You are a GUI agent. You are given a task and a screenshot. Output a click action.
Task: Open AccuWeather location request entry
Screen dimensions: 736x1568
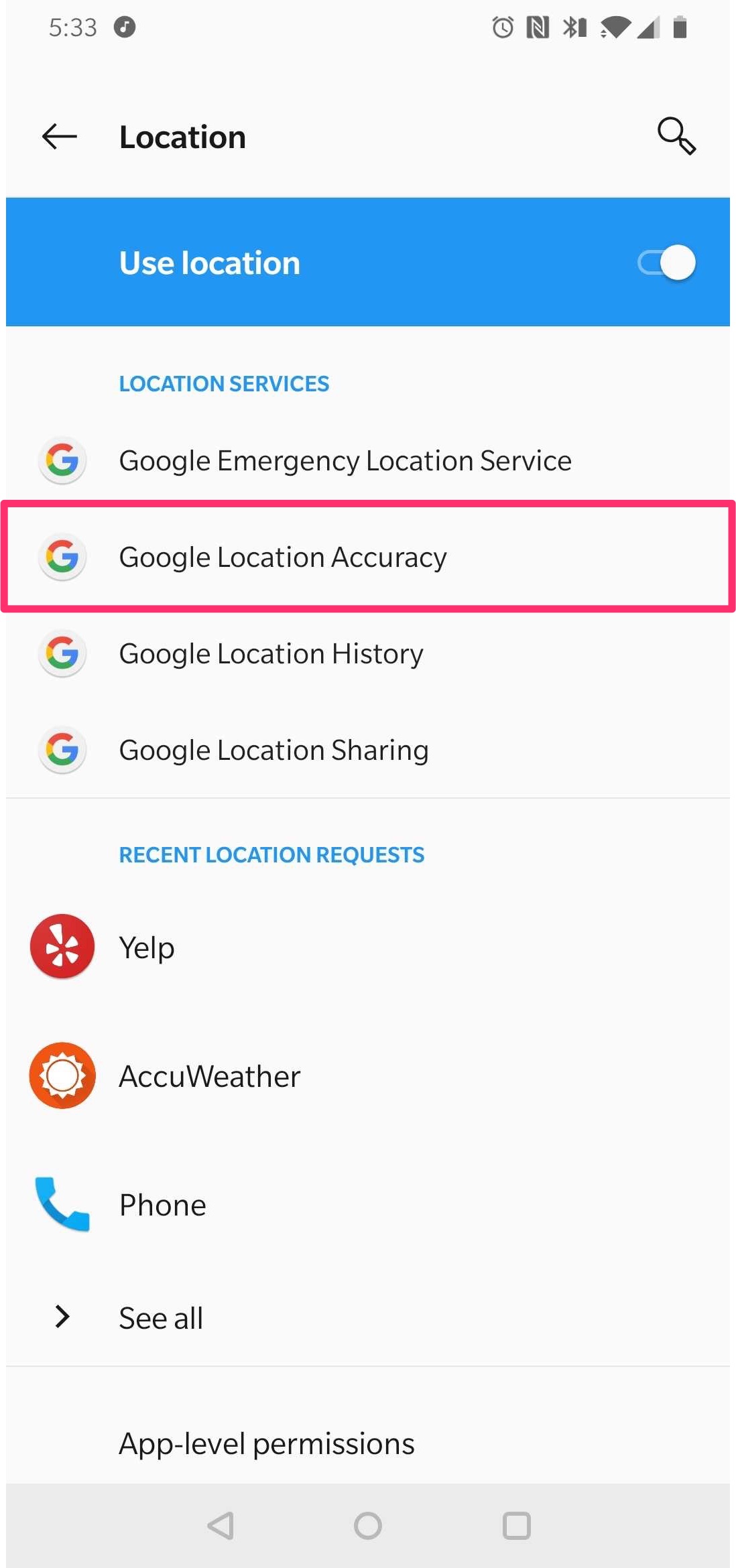pos(368,1075)
